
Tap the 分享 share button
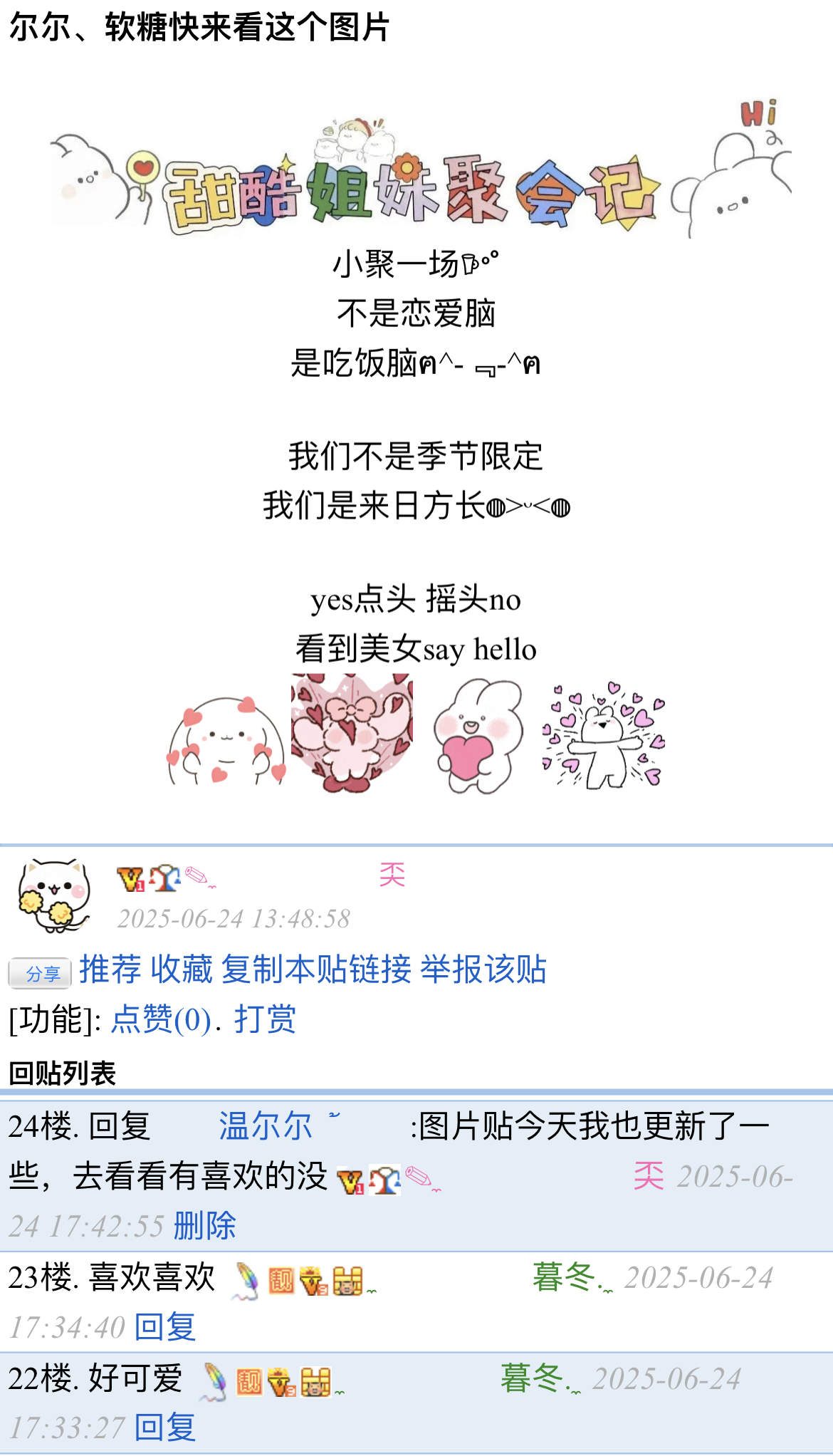point(40,973)
